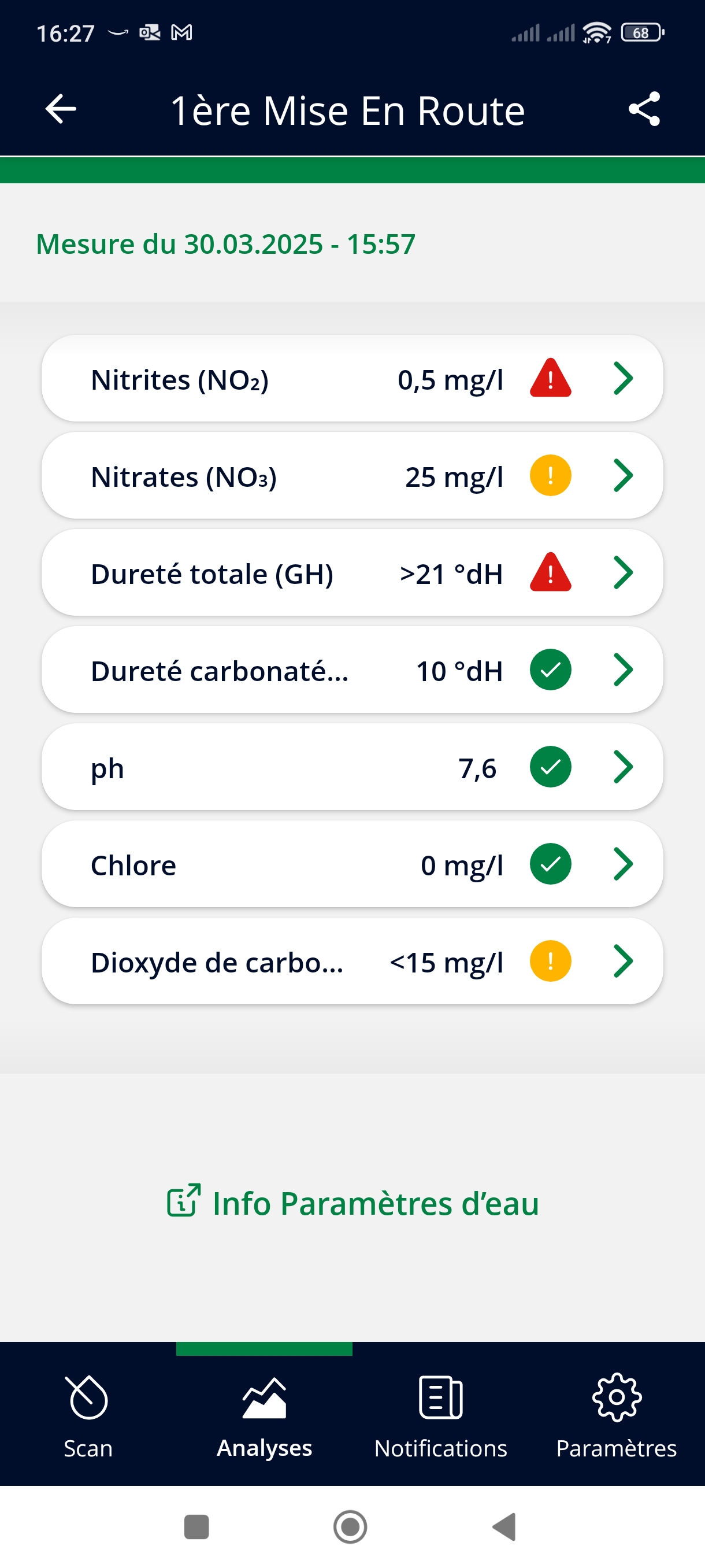
Task: Open the ph measurement row
Action: tap(351, 767)
